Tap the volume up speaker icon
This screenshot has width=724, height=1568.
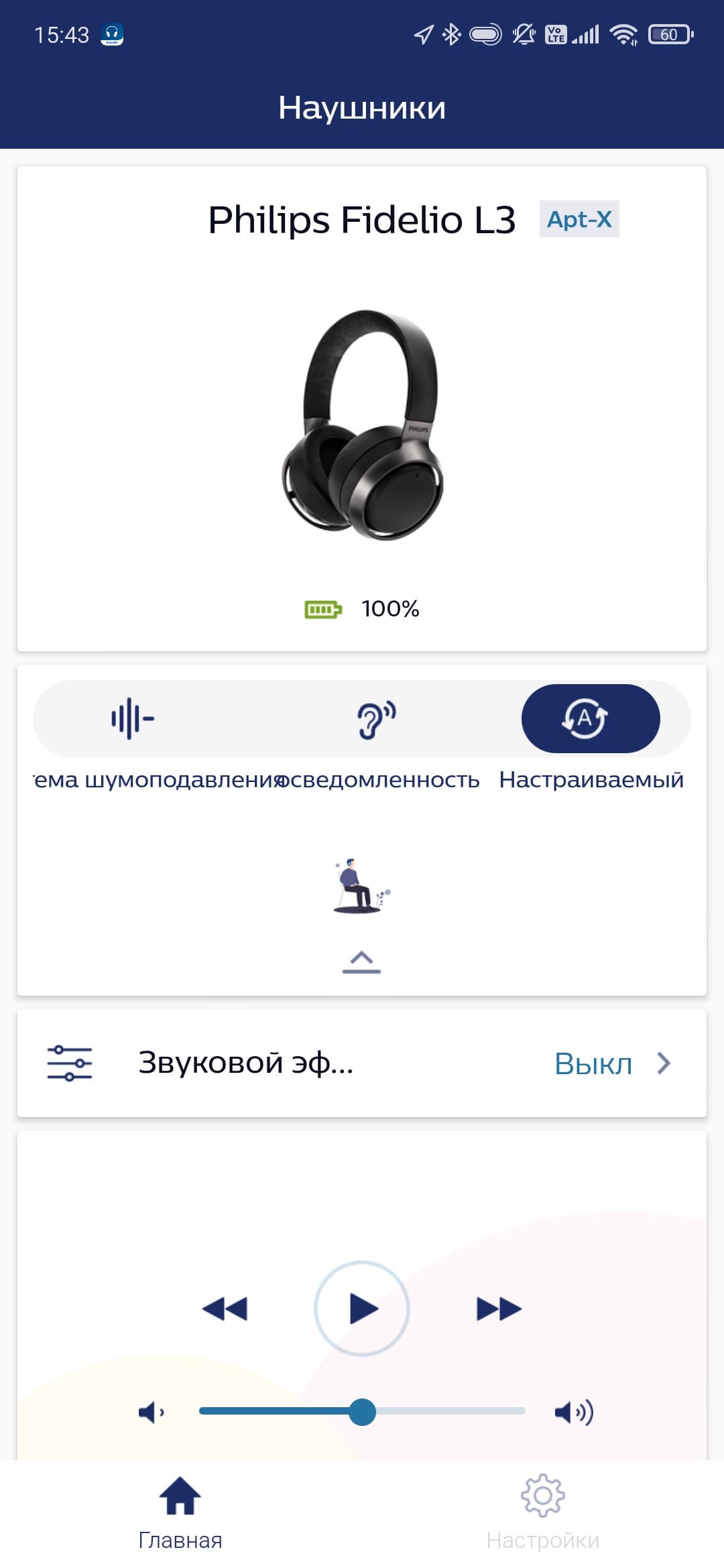pyautogui.click(x=573, y=1412)
